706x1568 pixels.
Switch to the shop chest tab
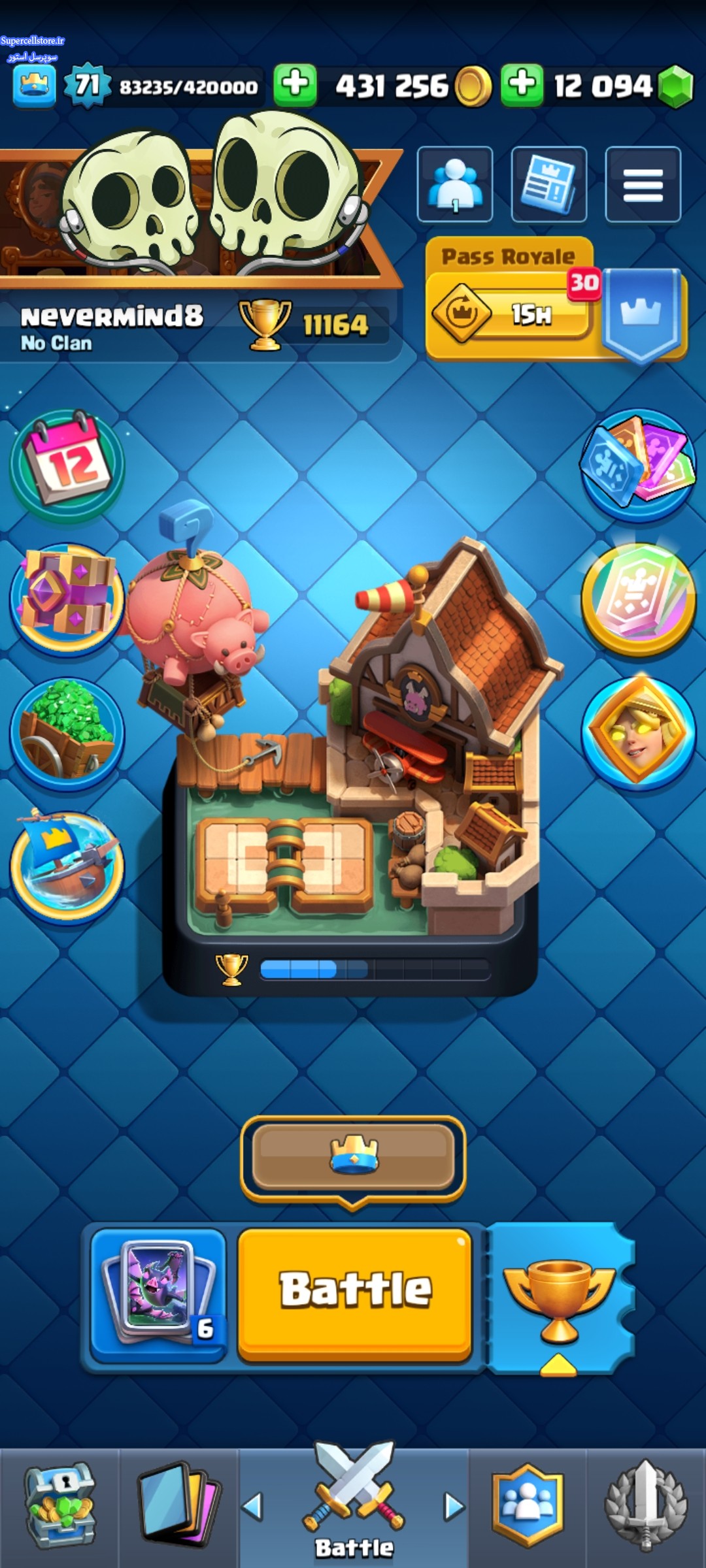59,1506
